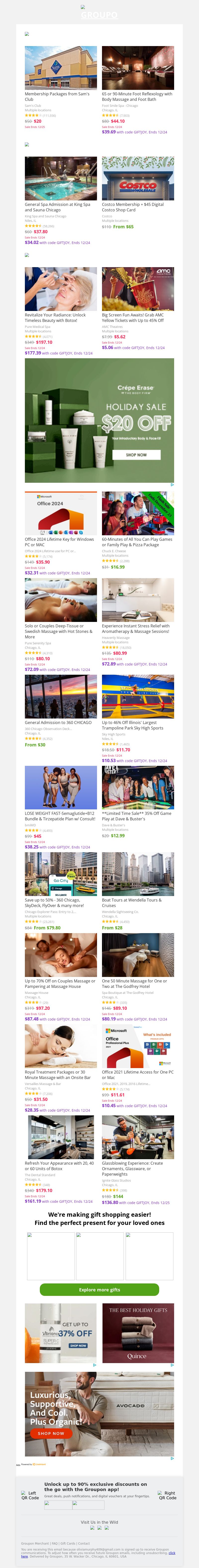Screen dimensions: 199x1568
Task: Open the King Spa and Sauna admission deal
Action: [60, 178]
